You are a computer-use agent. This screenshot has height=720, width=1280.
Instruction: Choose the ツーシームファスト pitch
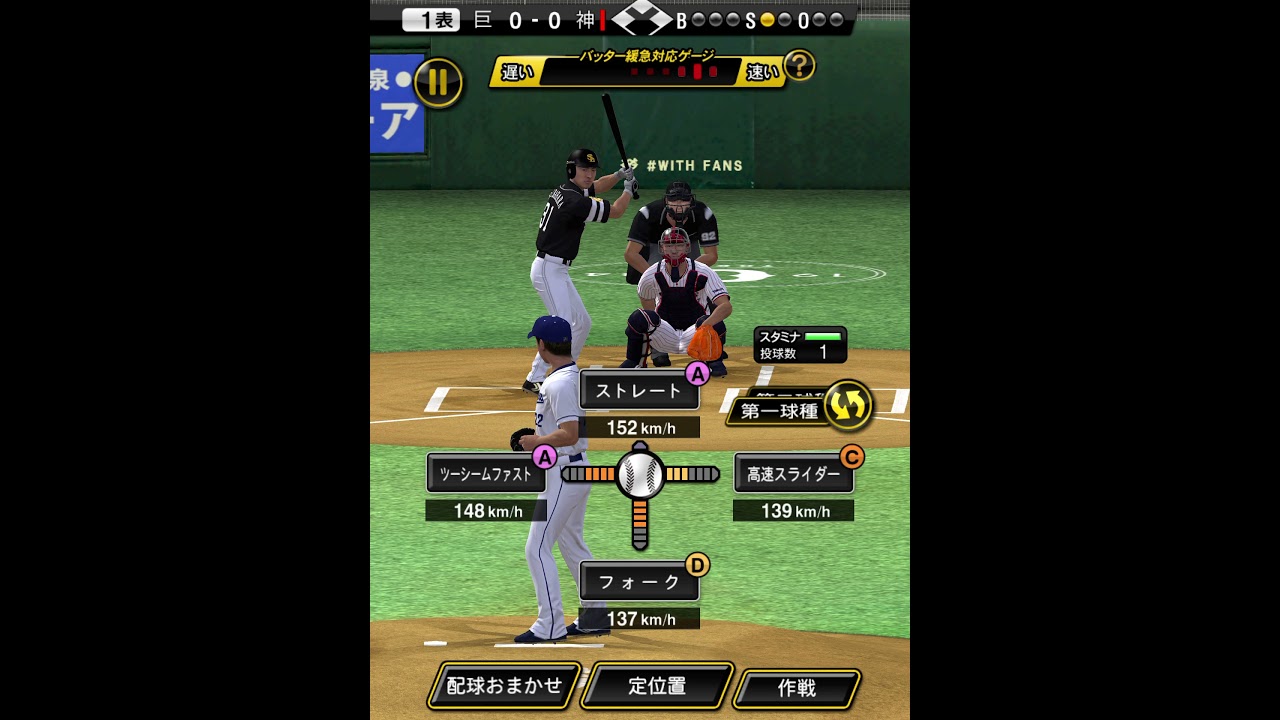click(x=486, y=474)
